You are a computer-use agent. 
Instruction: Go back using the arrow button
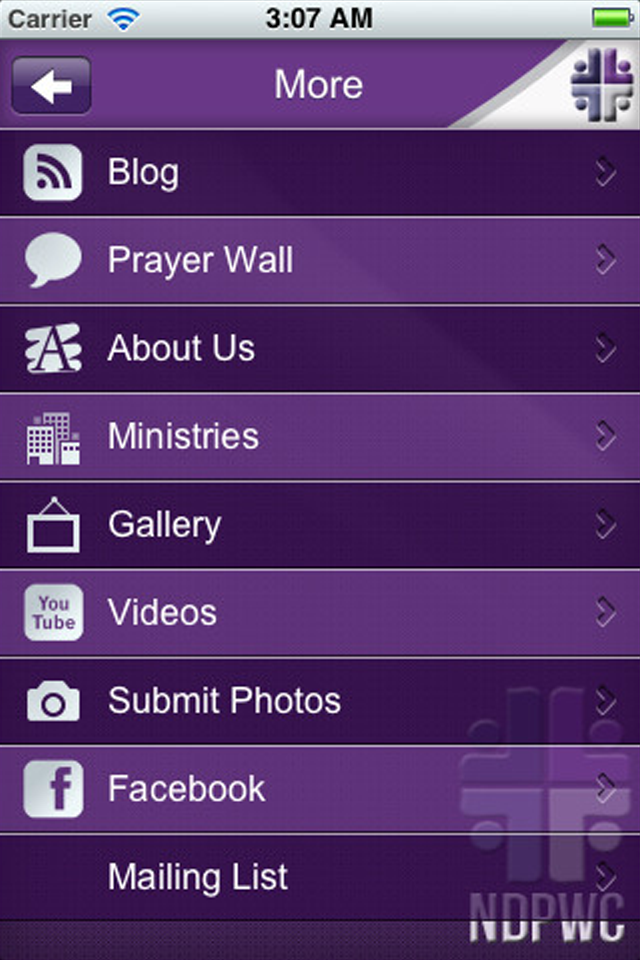coord(51,86)
